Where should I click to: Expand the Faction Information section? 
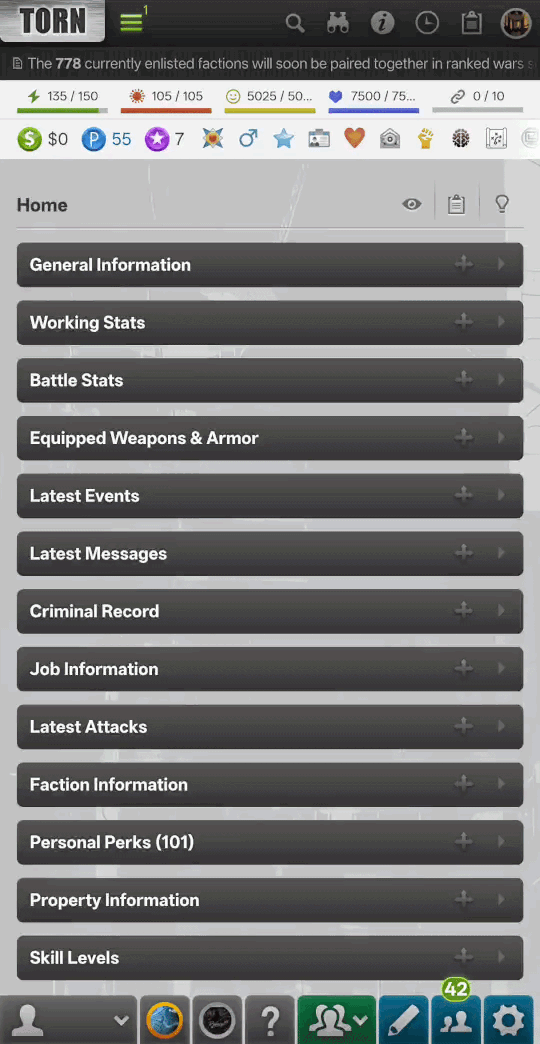point(270,785)
